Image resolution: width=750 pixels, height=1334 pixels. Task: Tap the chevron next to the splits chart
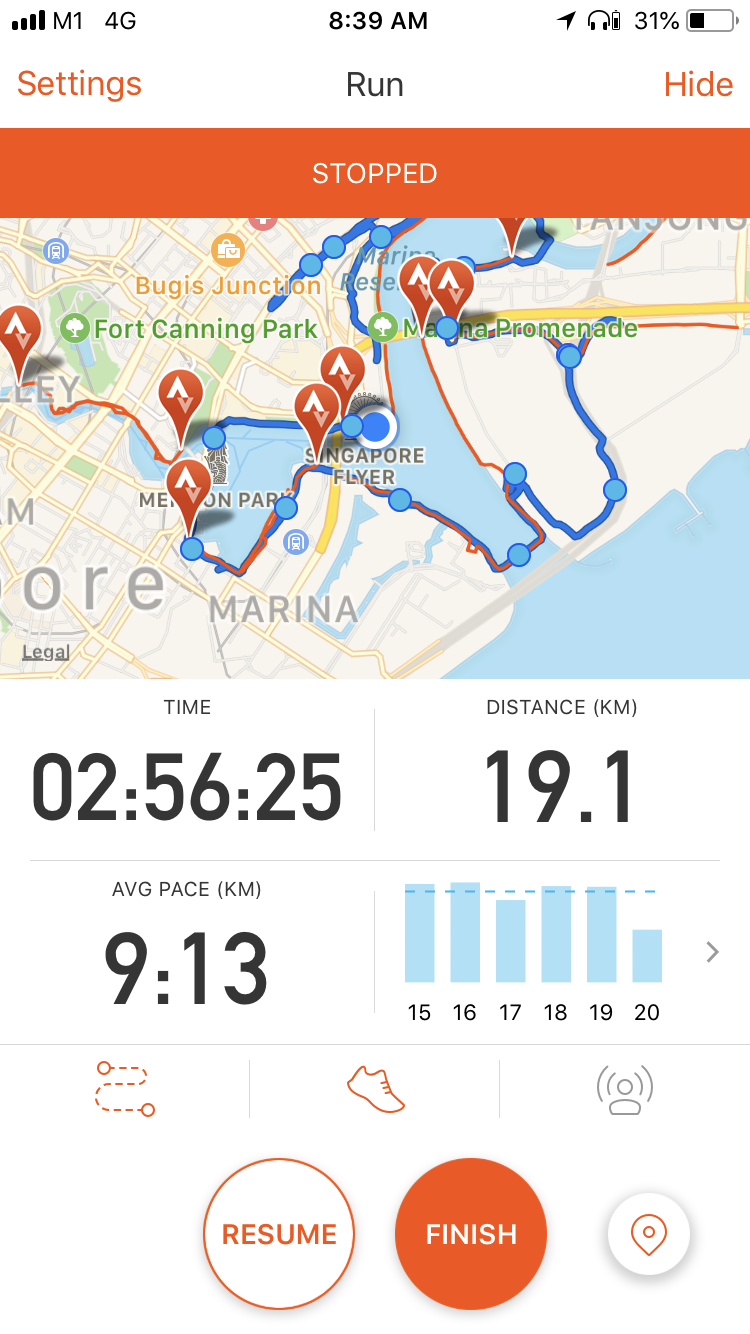[x=712, y=952]
